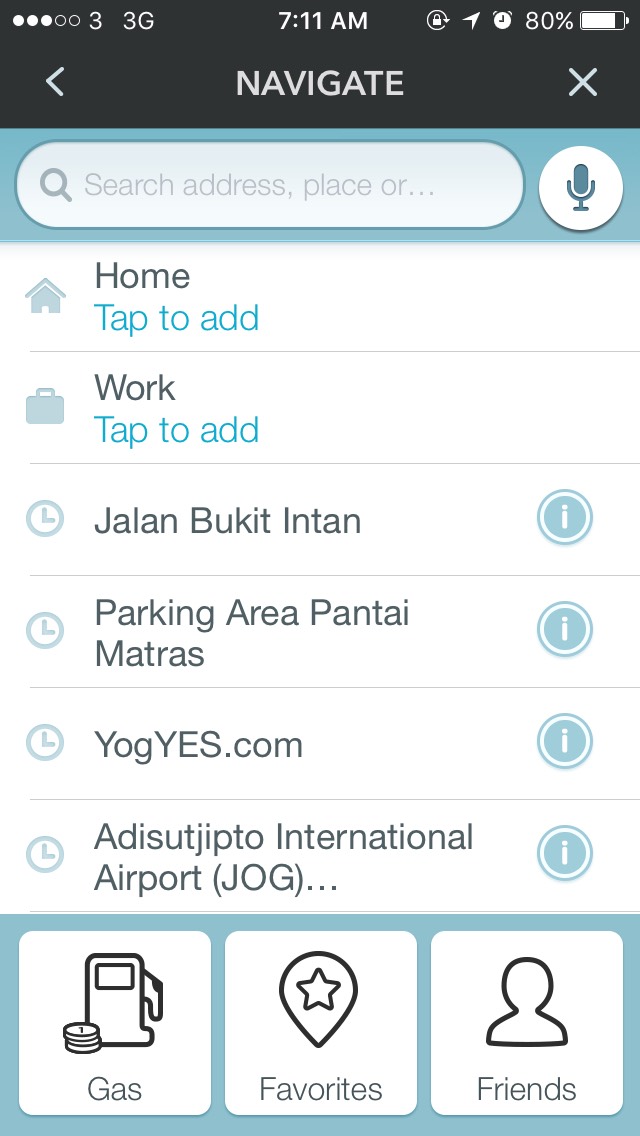640x1136 pixels.
Task: Navigate to Jalan Bukit Intan
Action: click(x=228, y=521)
